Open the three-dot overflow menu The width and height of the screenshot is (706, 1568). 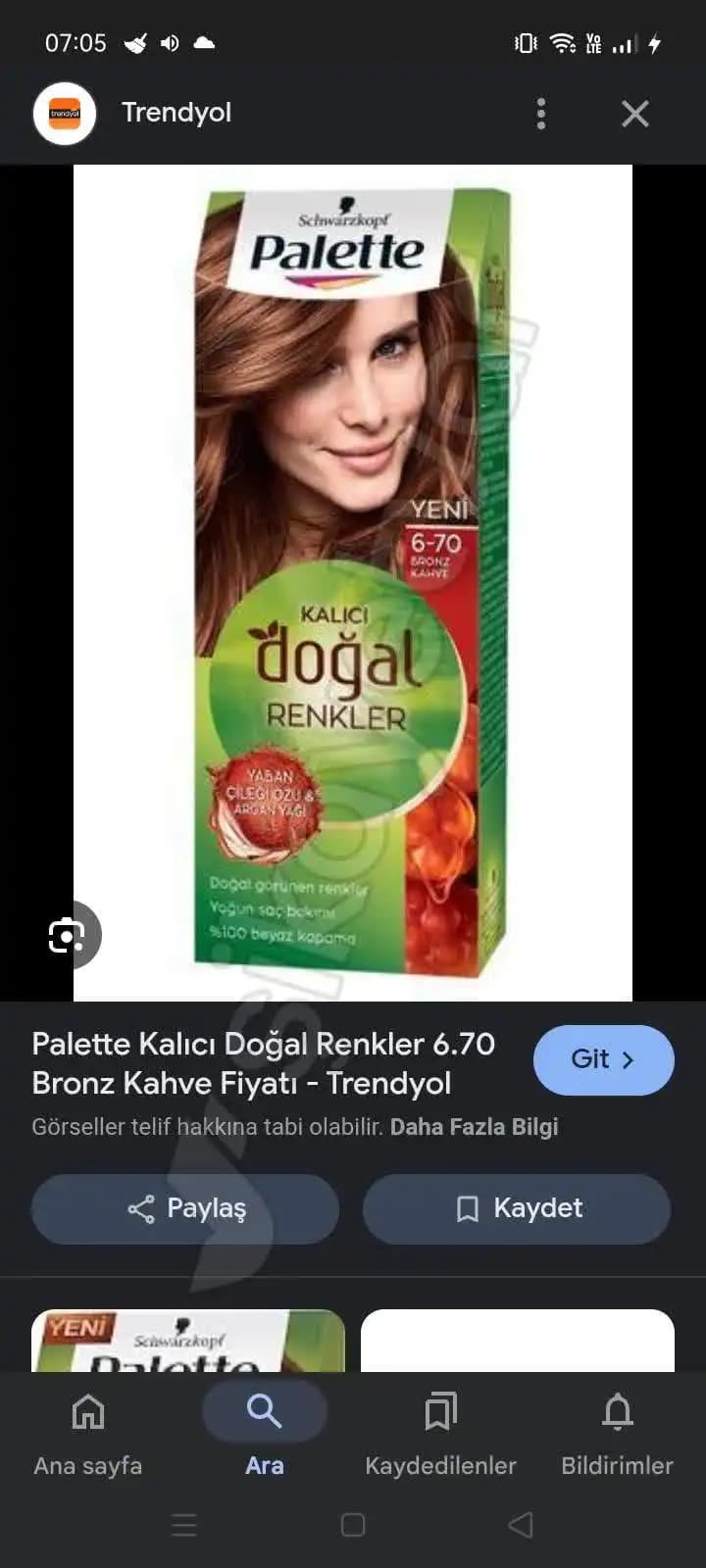pyautogui.click(x=540, y=114)
